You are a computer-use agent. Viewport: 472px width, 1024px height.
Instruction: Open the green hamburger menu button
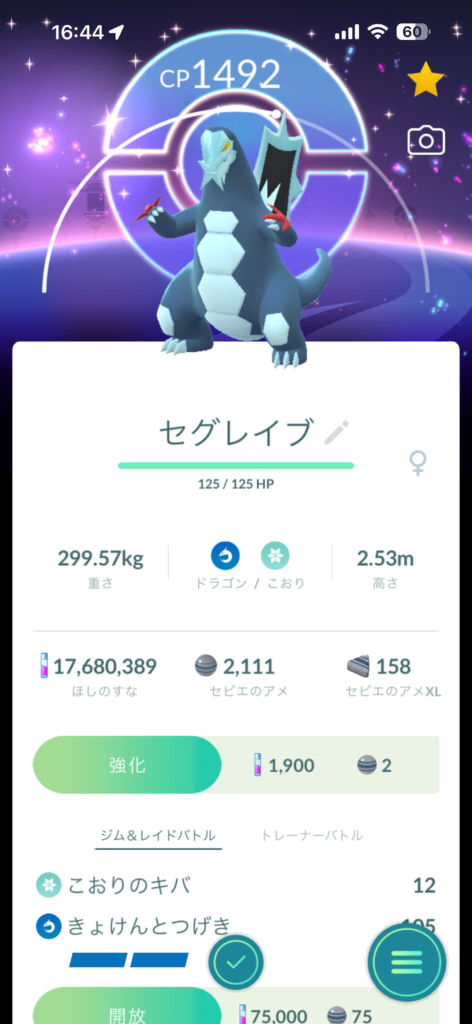pyautogui.click(x=407, y=962)
